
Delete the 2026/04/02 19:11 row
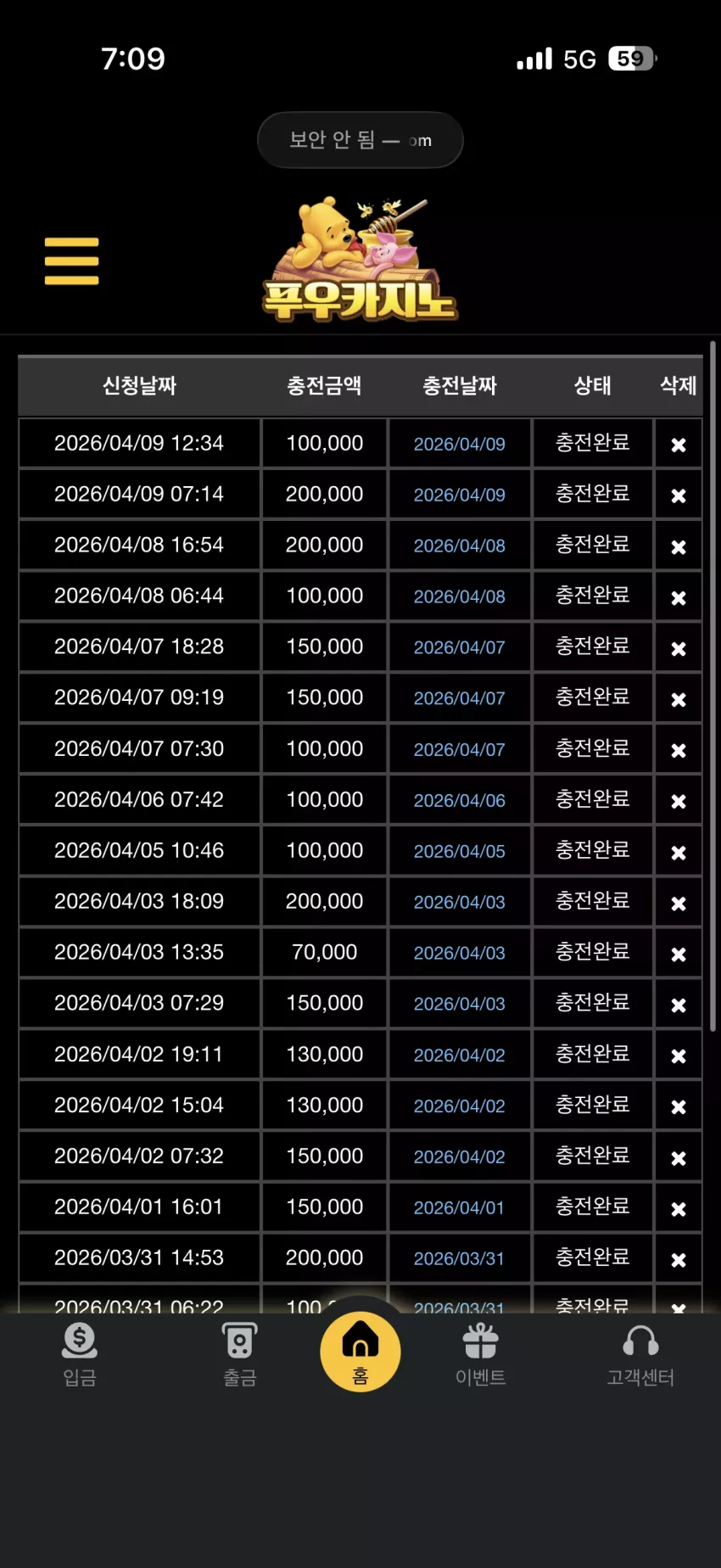[x=679, y=1056]
